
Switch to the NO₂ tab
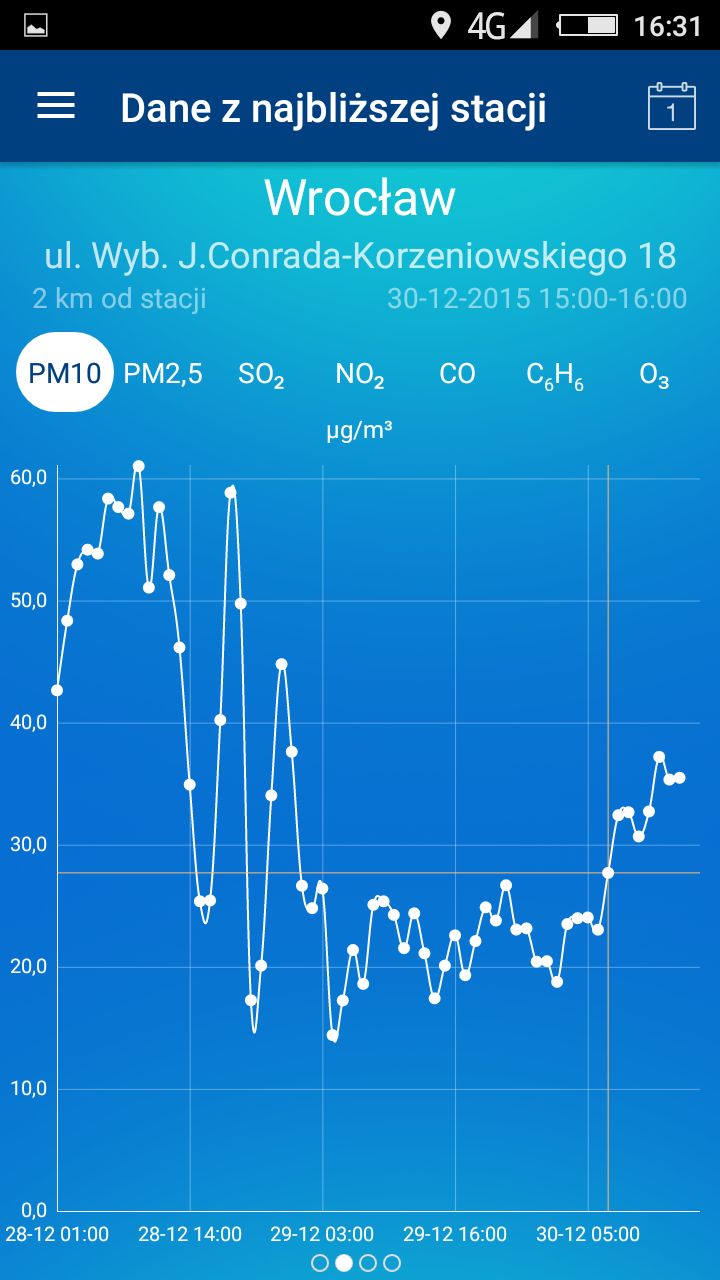(x=360, y=375)
